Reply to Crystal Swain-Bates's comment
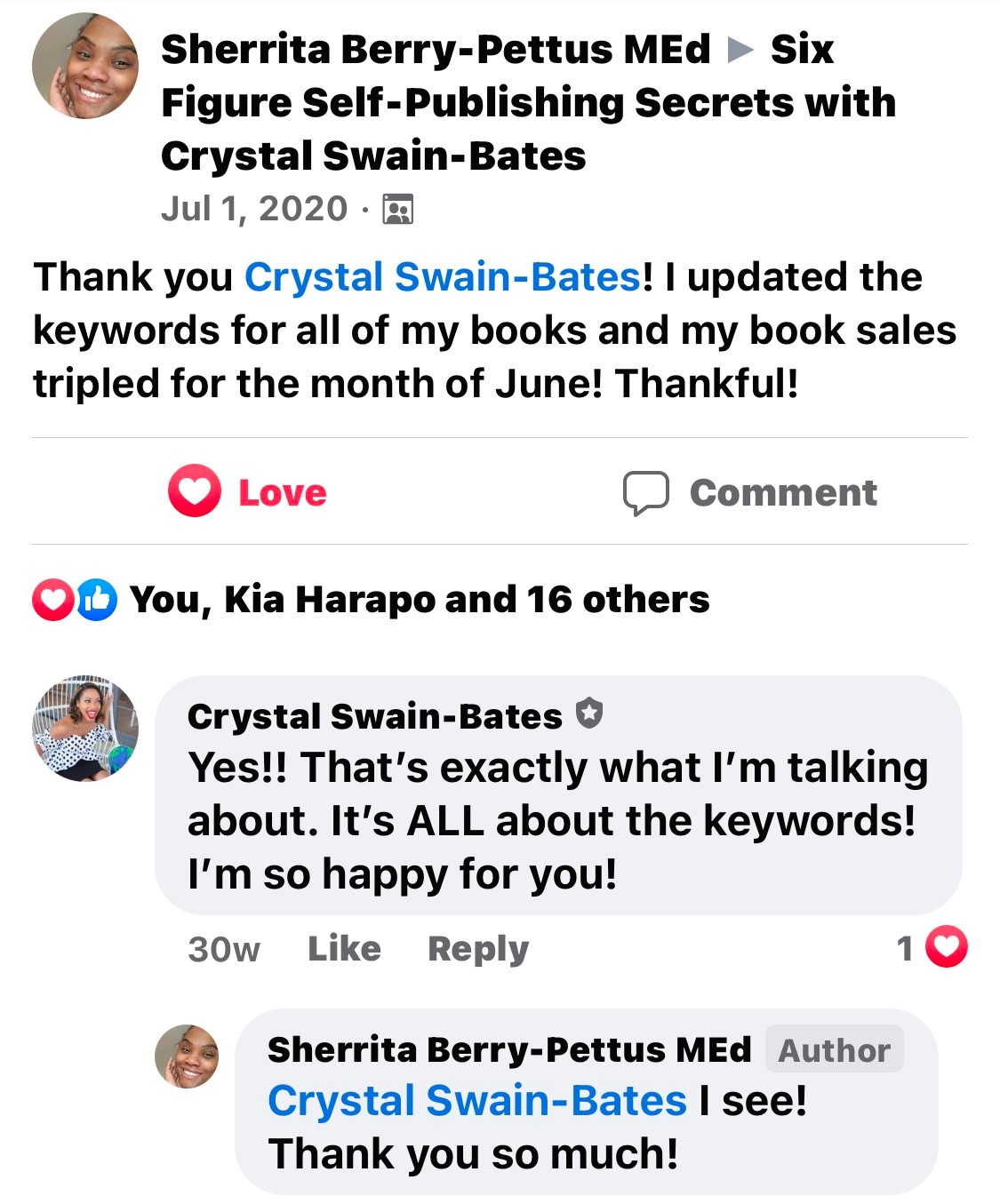Screen dimensions: 1000x1204 (477, 948)
